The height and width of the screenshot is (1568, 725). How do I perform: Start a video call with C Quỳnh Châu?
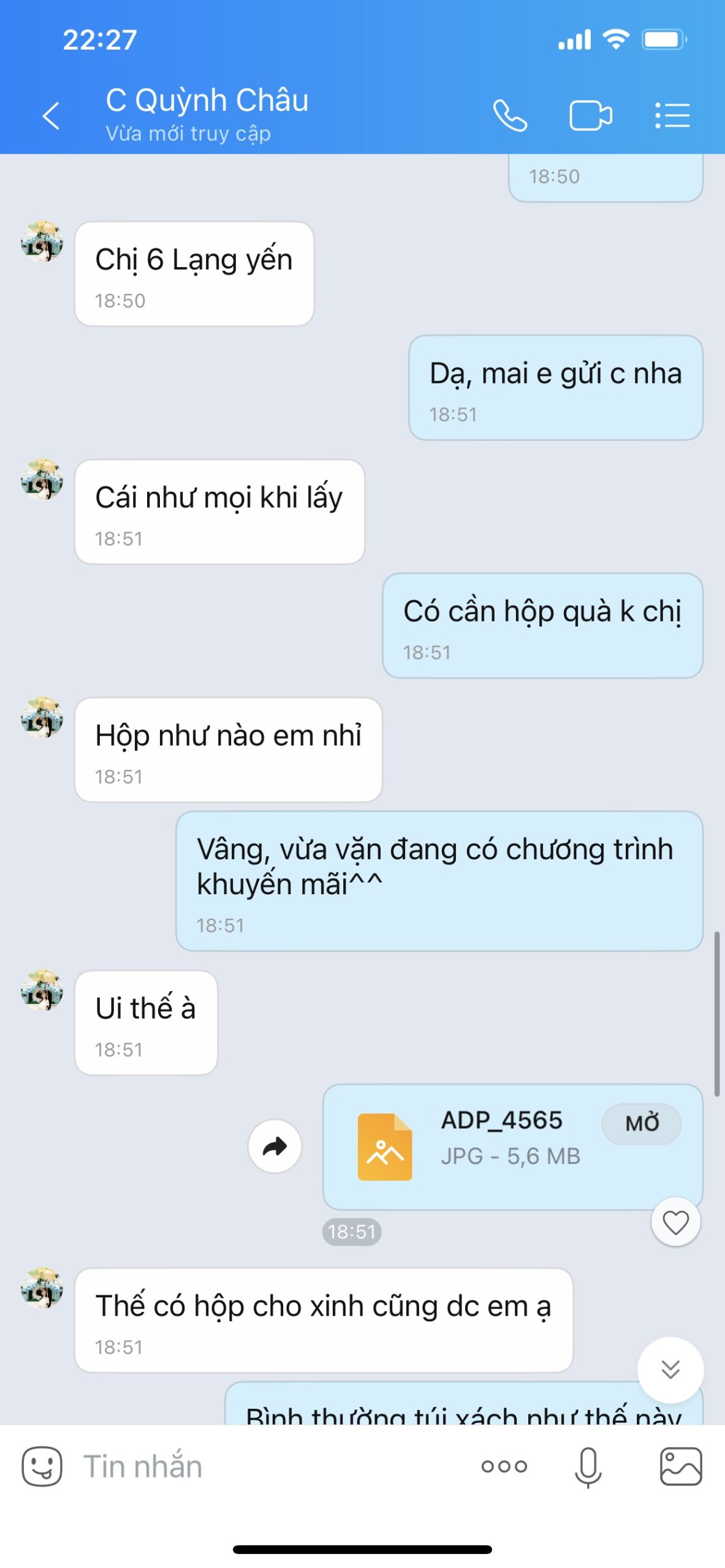[x=590, y=115]
